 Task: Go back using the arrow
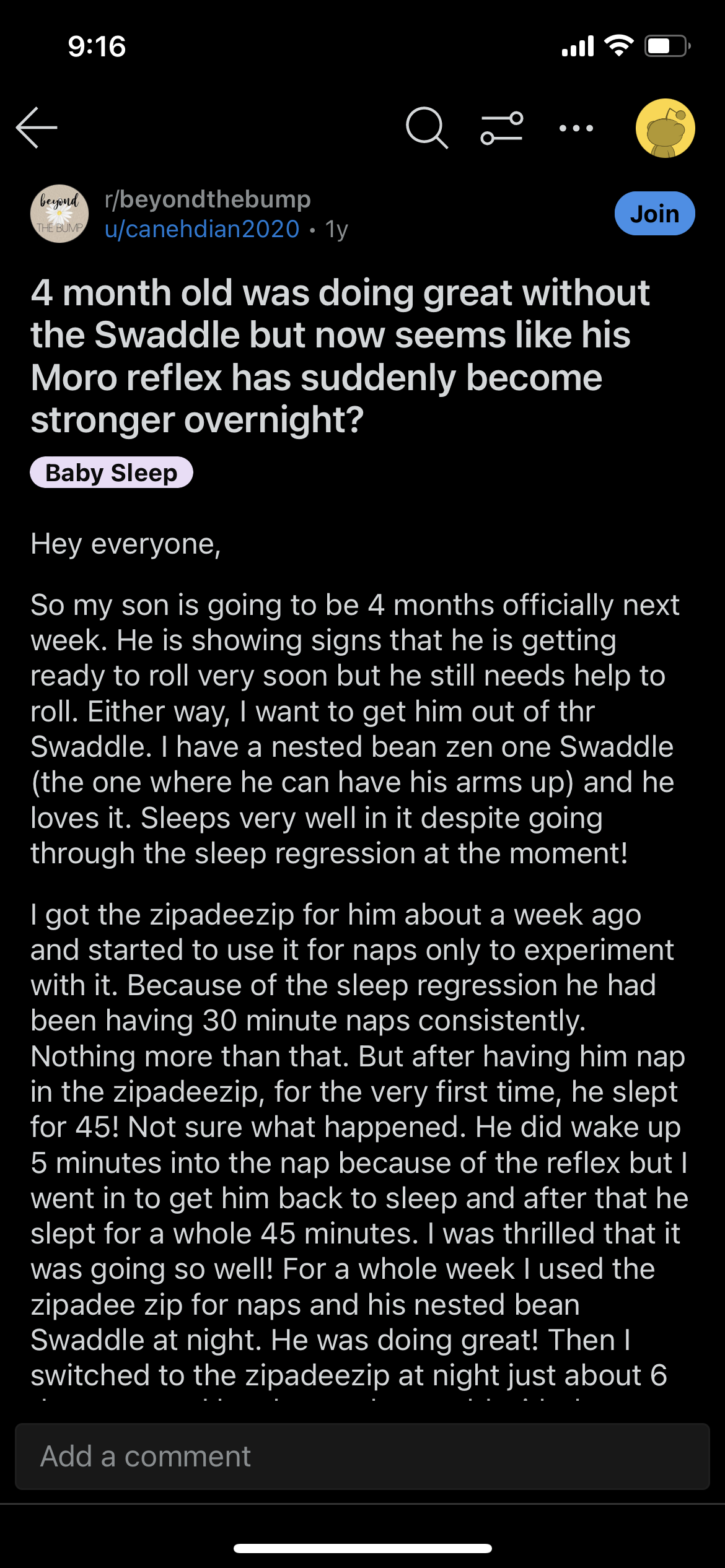click(x=37, y=128)
